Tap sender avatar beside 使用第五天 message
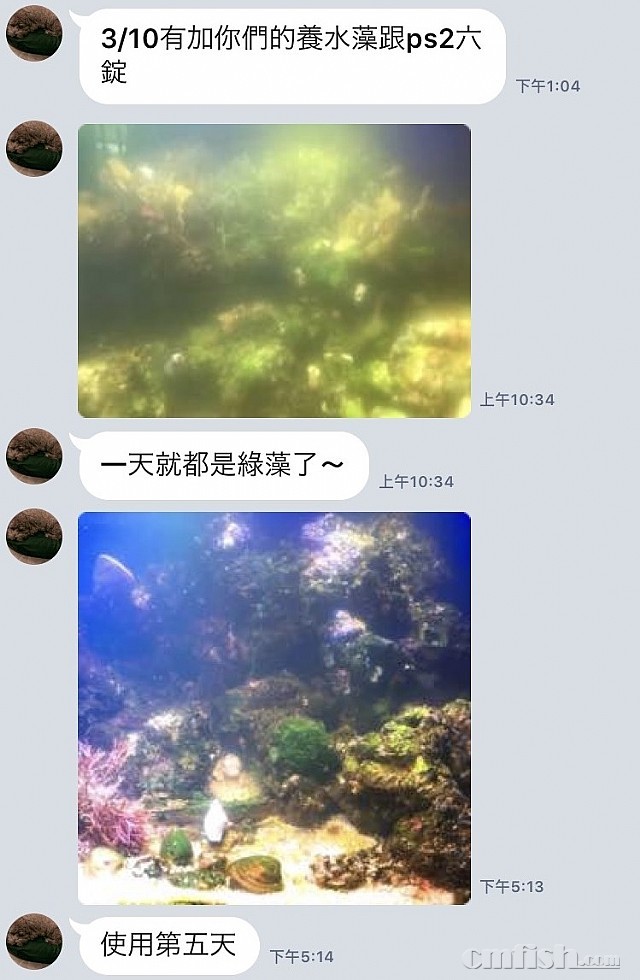Viewport: 640px width, 980px height. (34, 942)
